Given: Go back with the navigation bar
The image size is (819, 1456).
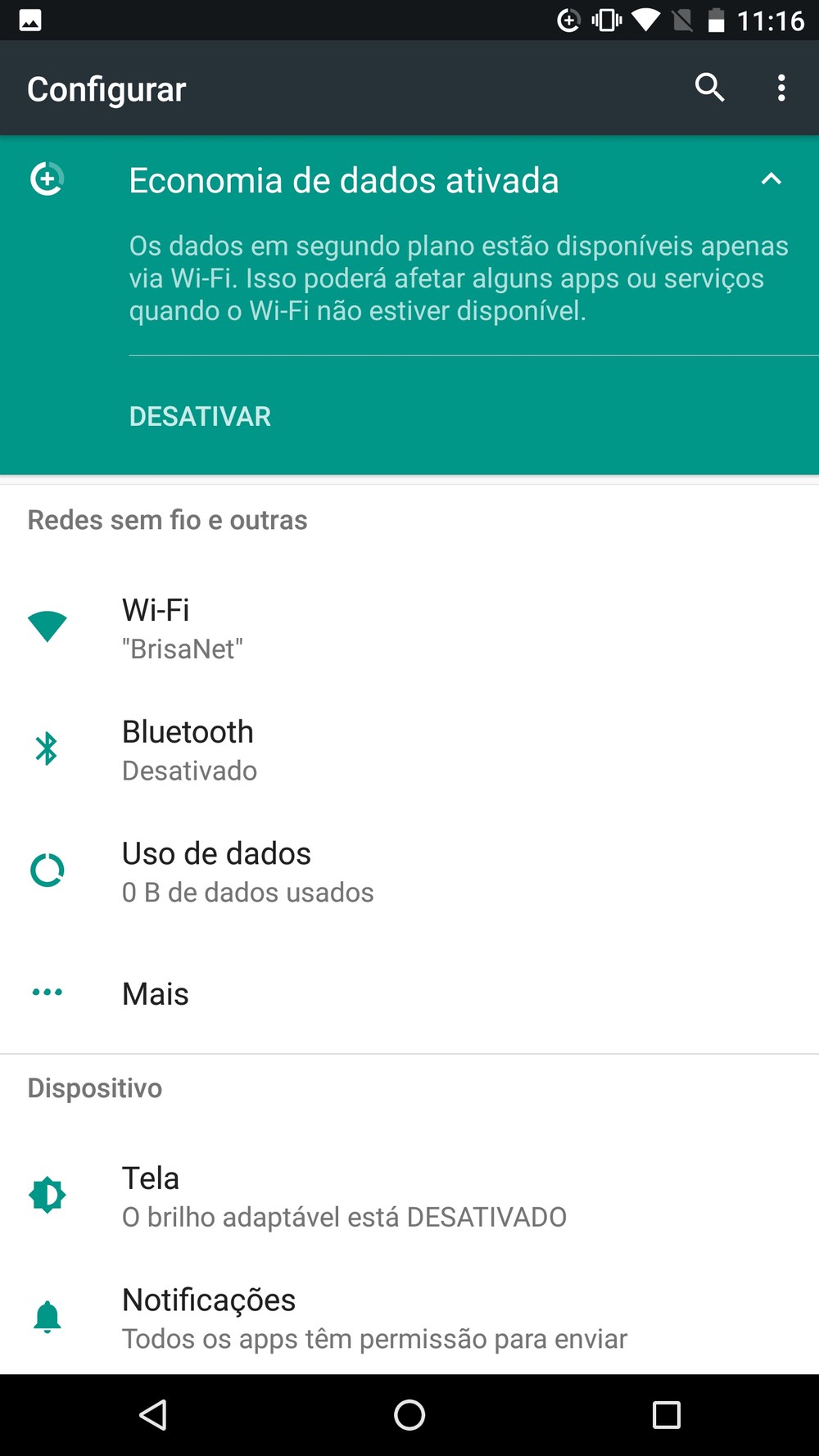Looking at the screenshot, I should [x=153, y=1414].
